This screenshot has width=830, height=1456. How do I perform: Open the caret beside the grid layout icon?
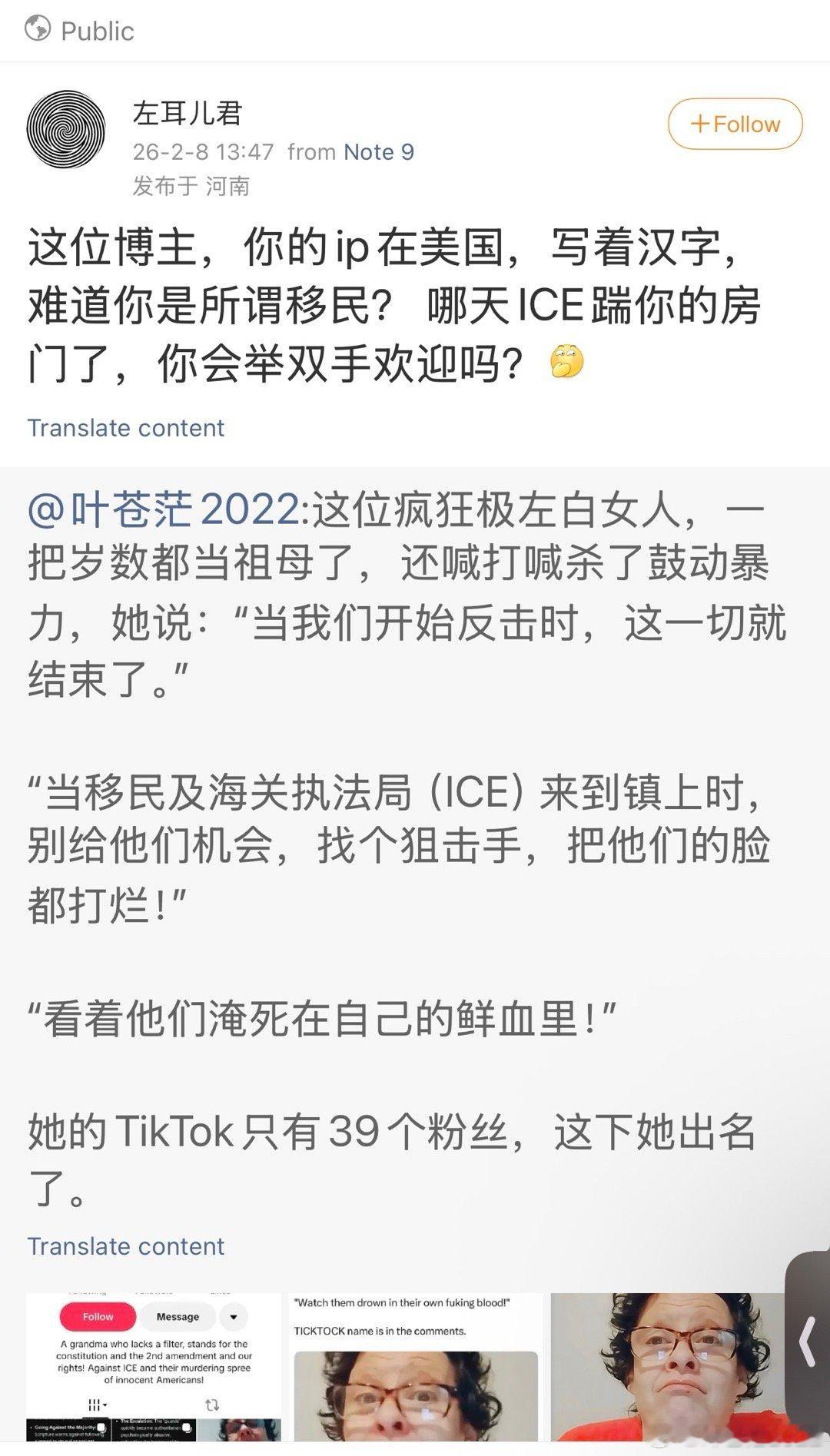(x=105, y=1405)
